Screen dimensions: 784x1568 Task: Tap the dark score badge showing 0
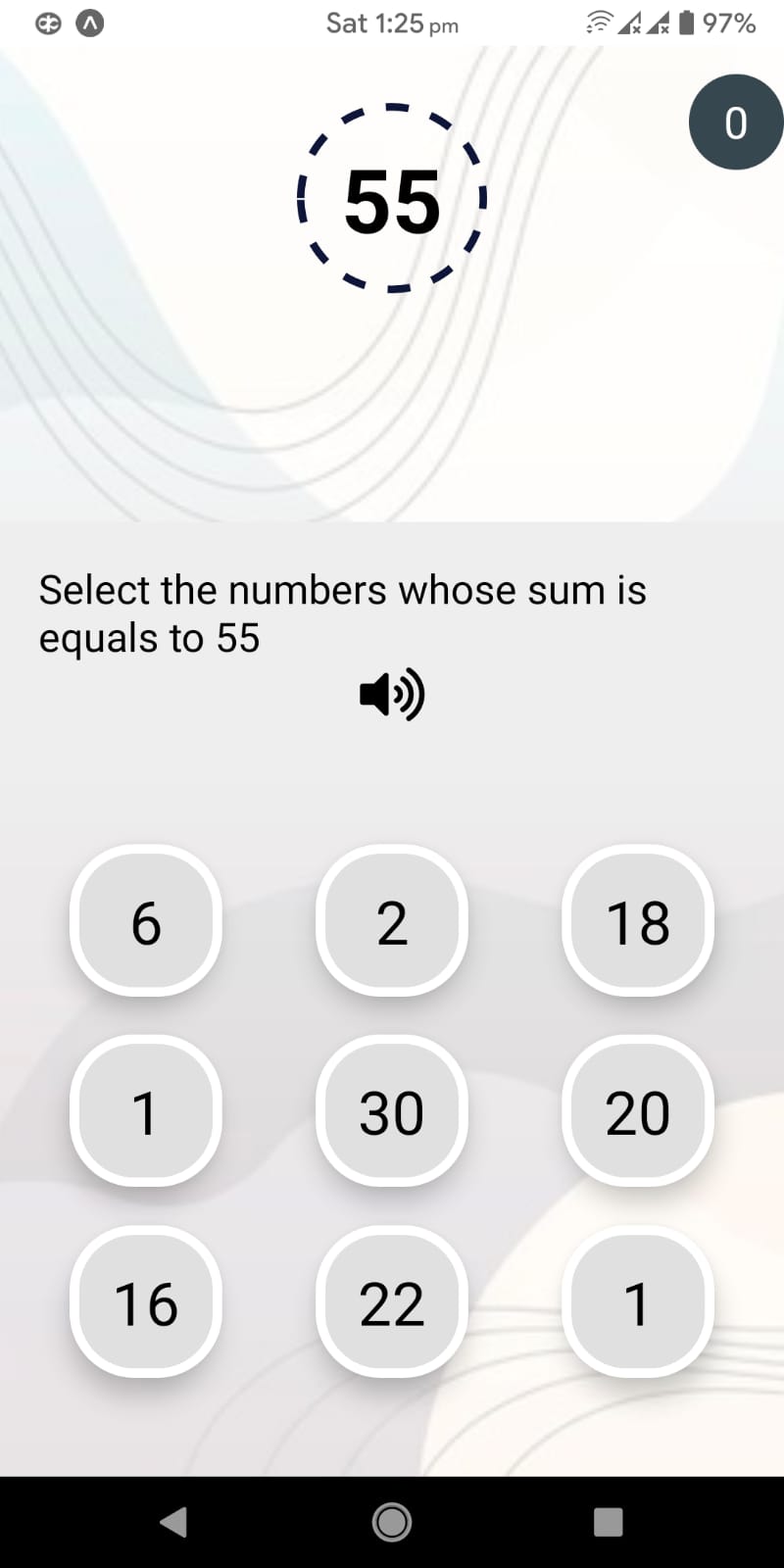coord(735,122)
